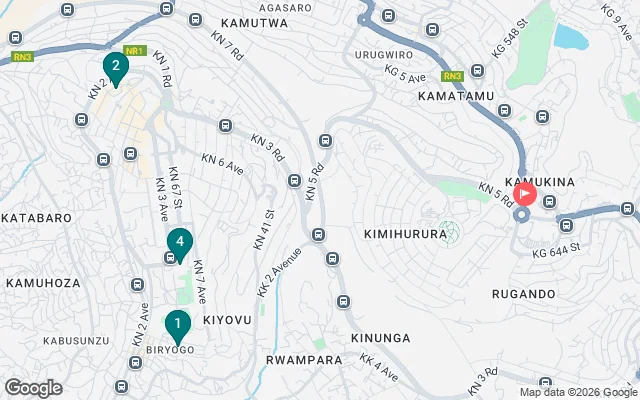Select map marker number 1
Viewport: 640px width, 400px height.
point(177,325)
